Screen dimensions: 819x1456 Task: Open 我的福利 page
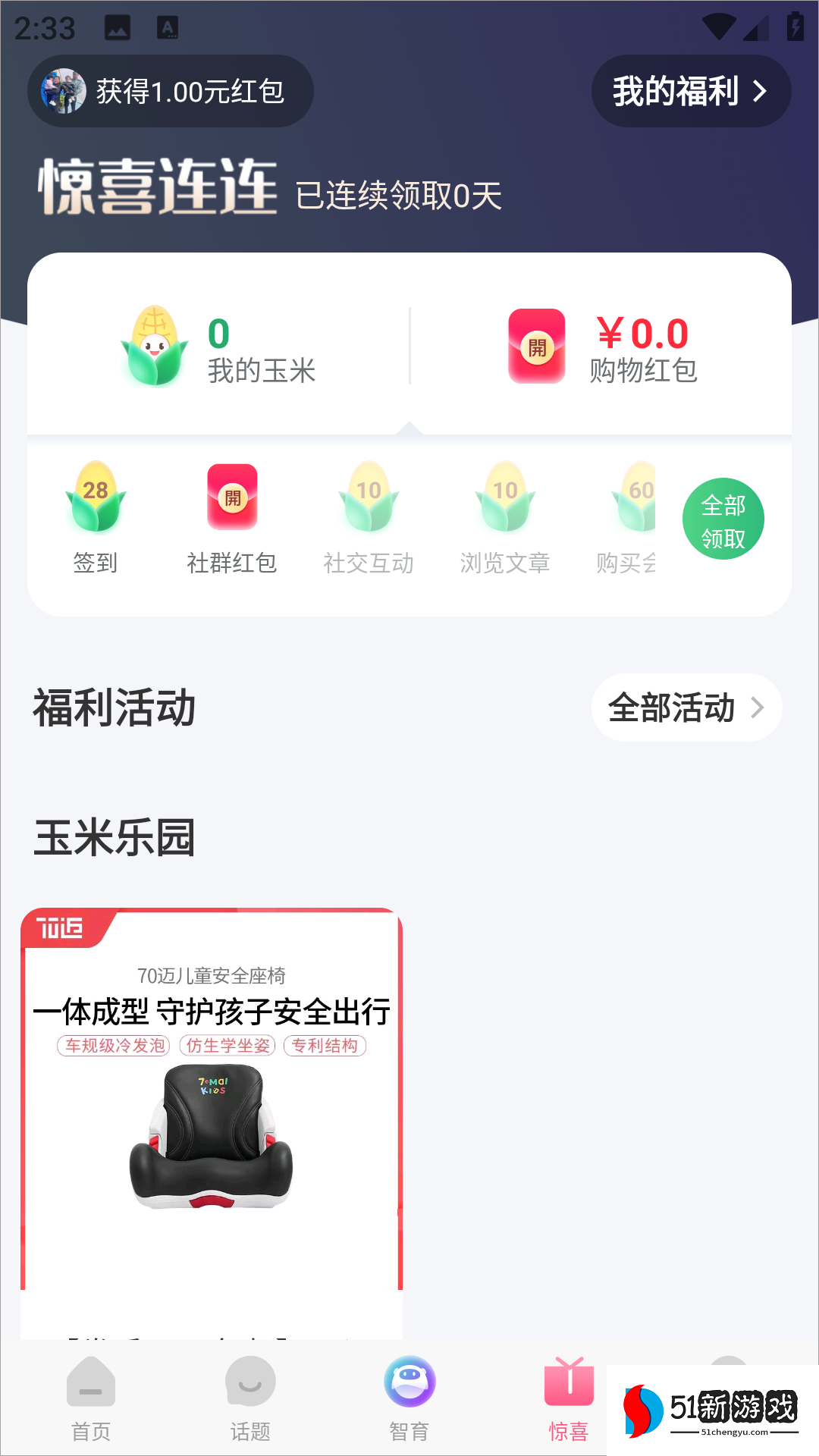pos(690,92)
